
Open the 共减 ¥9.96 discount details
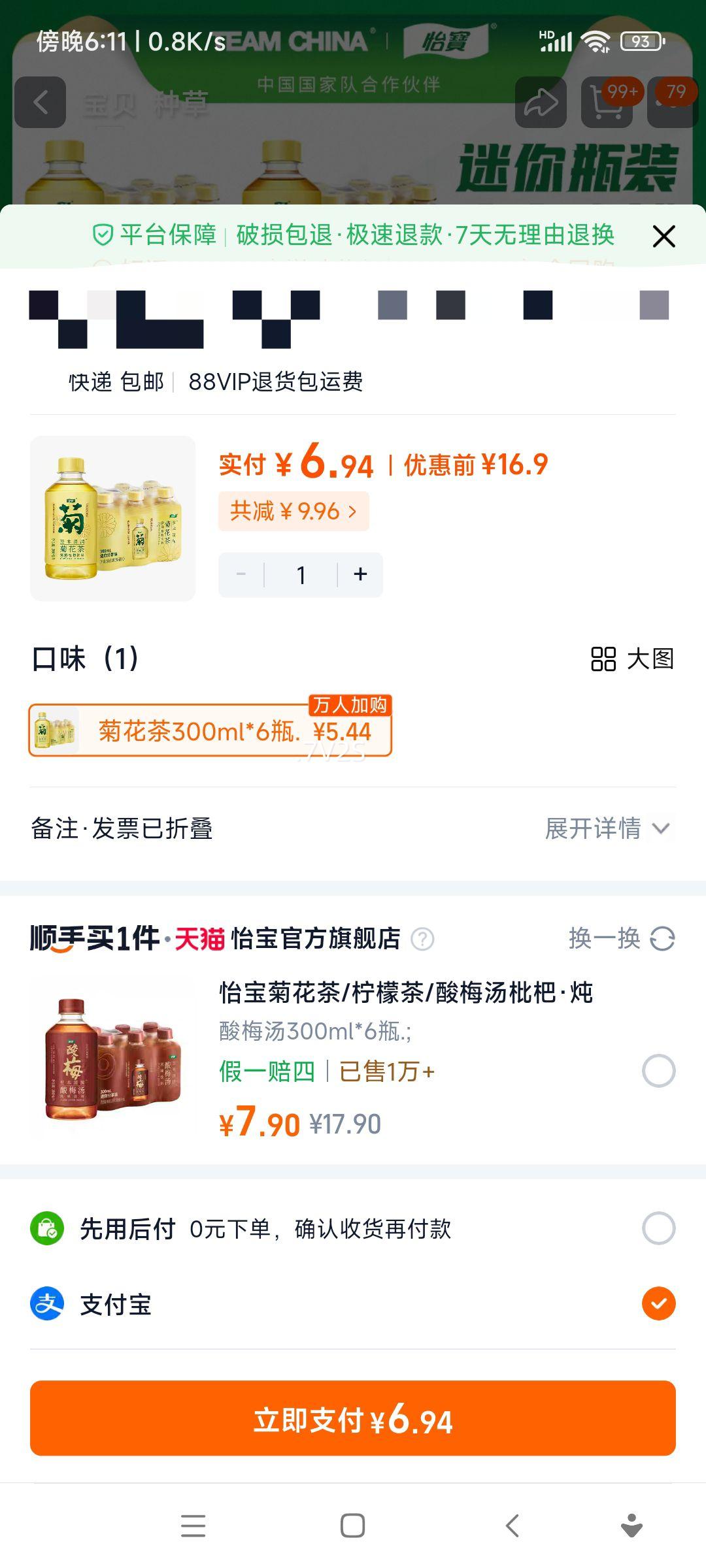294,511
